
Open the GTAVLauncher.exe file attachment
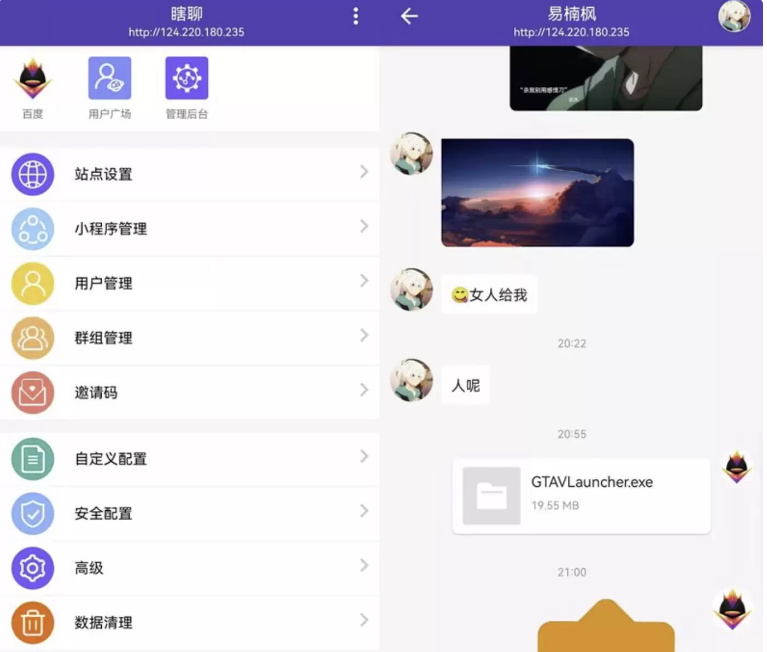pos(581,495)
